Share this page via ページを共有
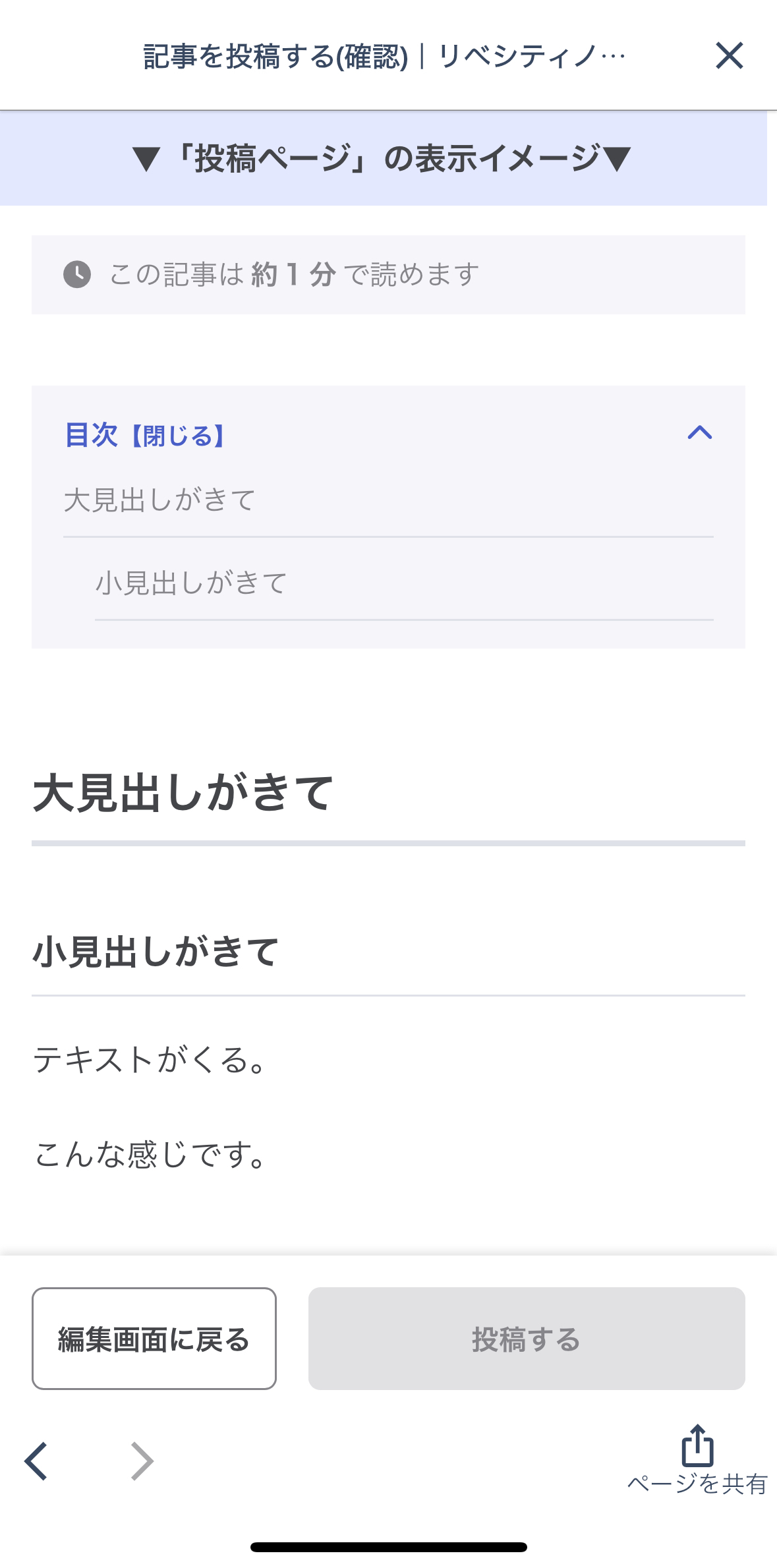The width and height of the screenshot is (777, 1568). (697, 1458)
